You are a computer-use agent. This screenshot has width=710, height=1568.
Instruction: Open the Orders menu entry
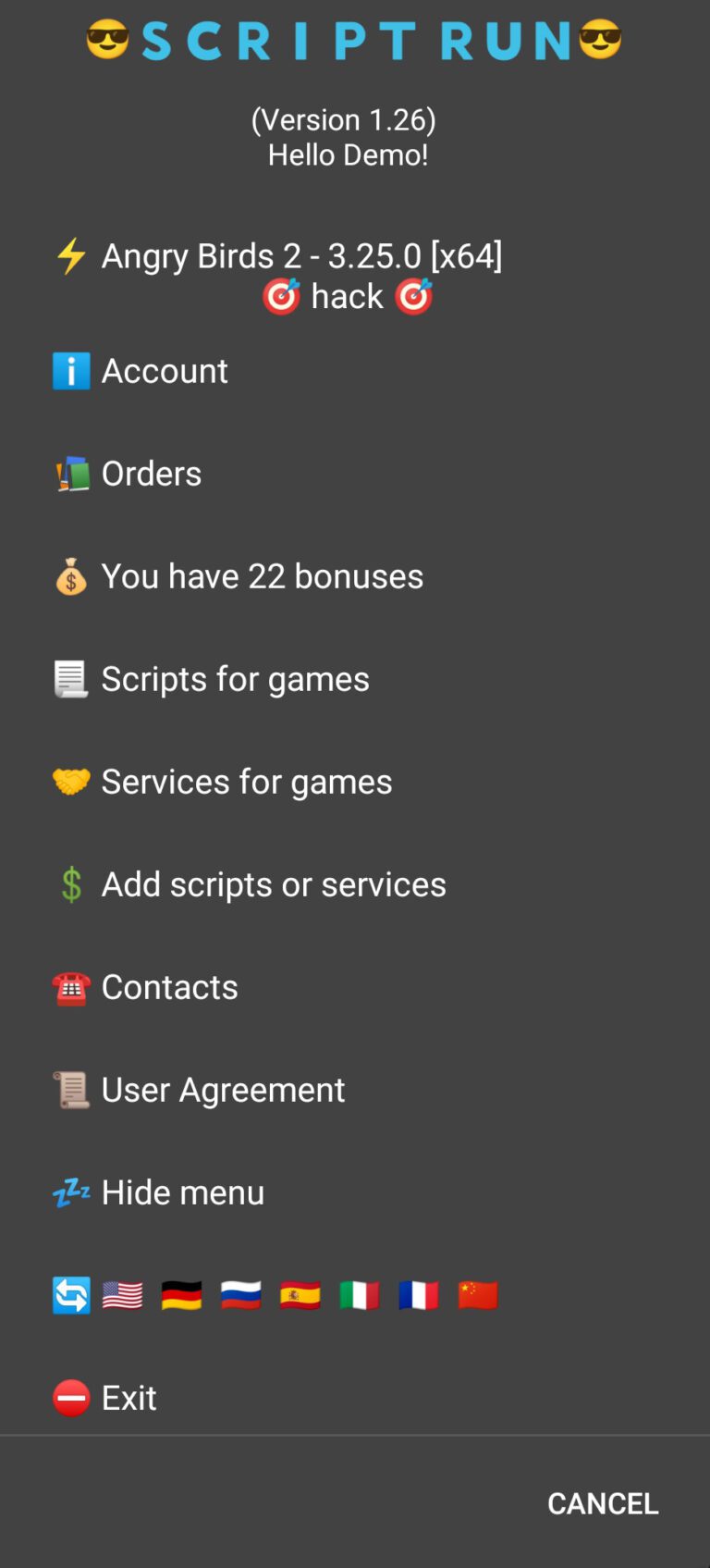pos(152,473)
